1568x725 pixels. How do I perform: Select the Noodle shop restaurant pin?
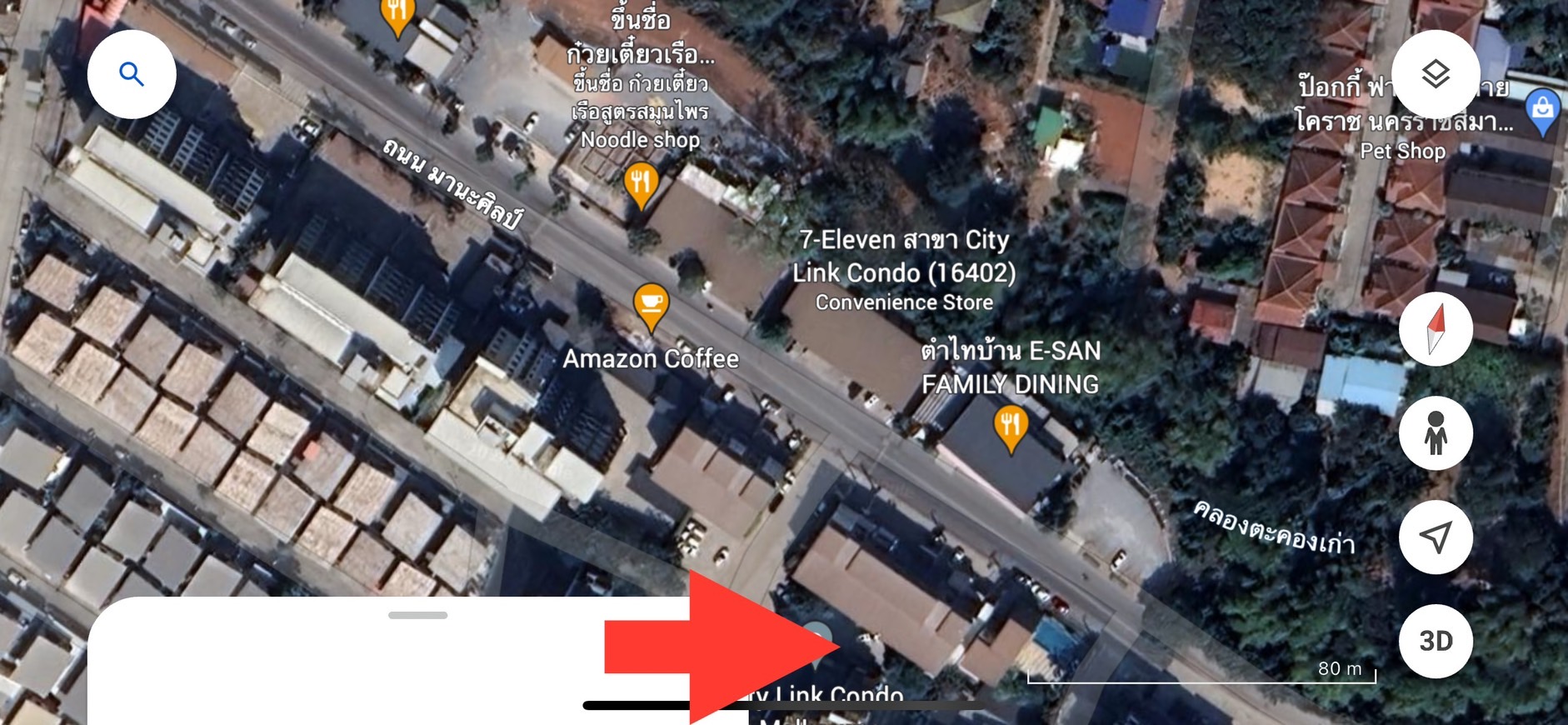tap(641, 183)
